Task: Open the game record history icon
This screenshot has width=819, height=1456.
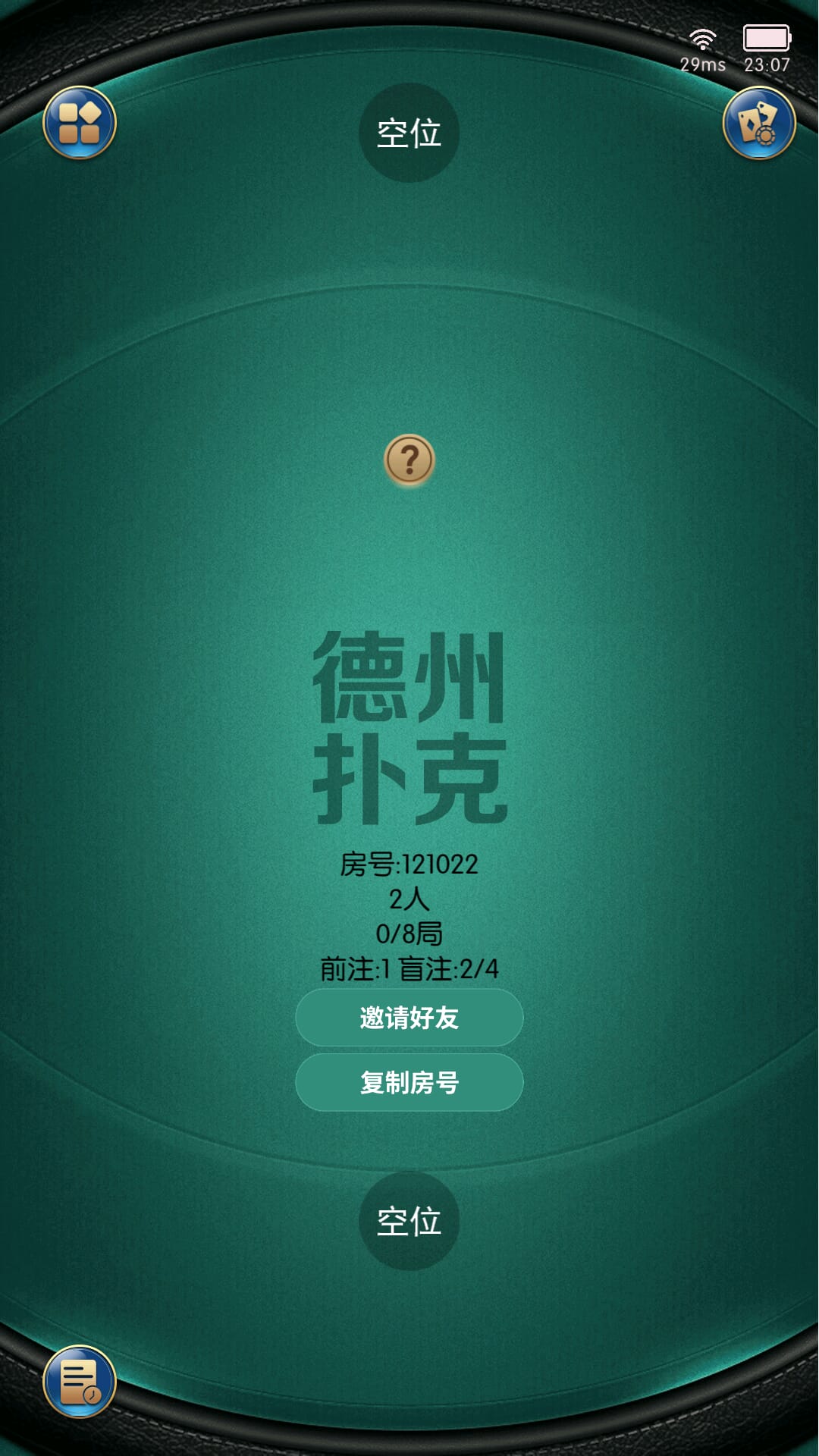Action: [x=80, y=1381]
